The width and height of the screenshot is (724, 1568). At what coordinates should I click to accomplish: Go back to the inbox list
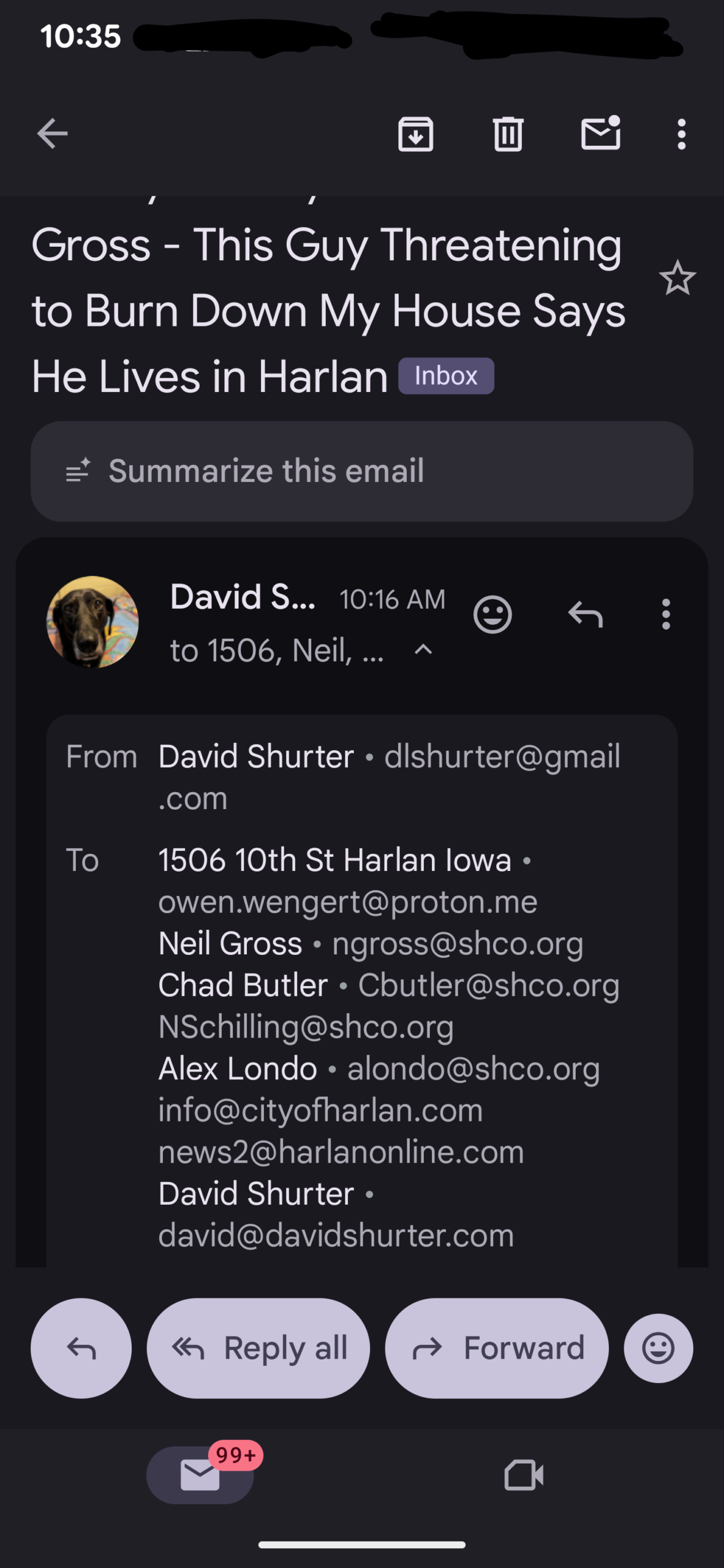52,134
